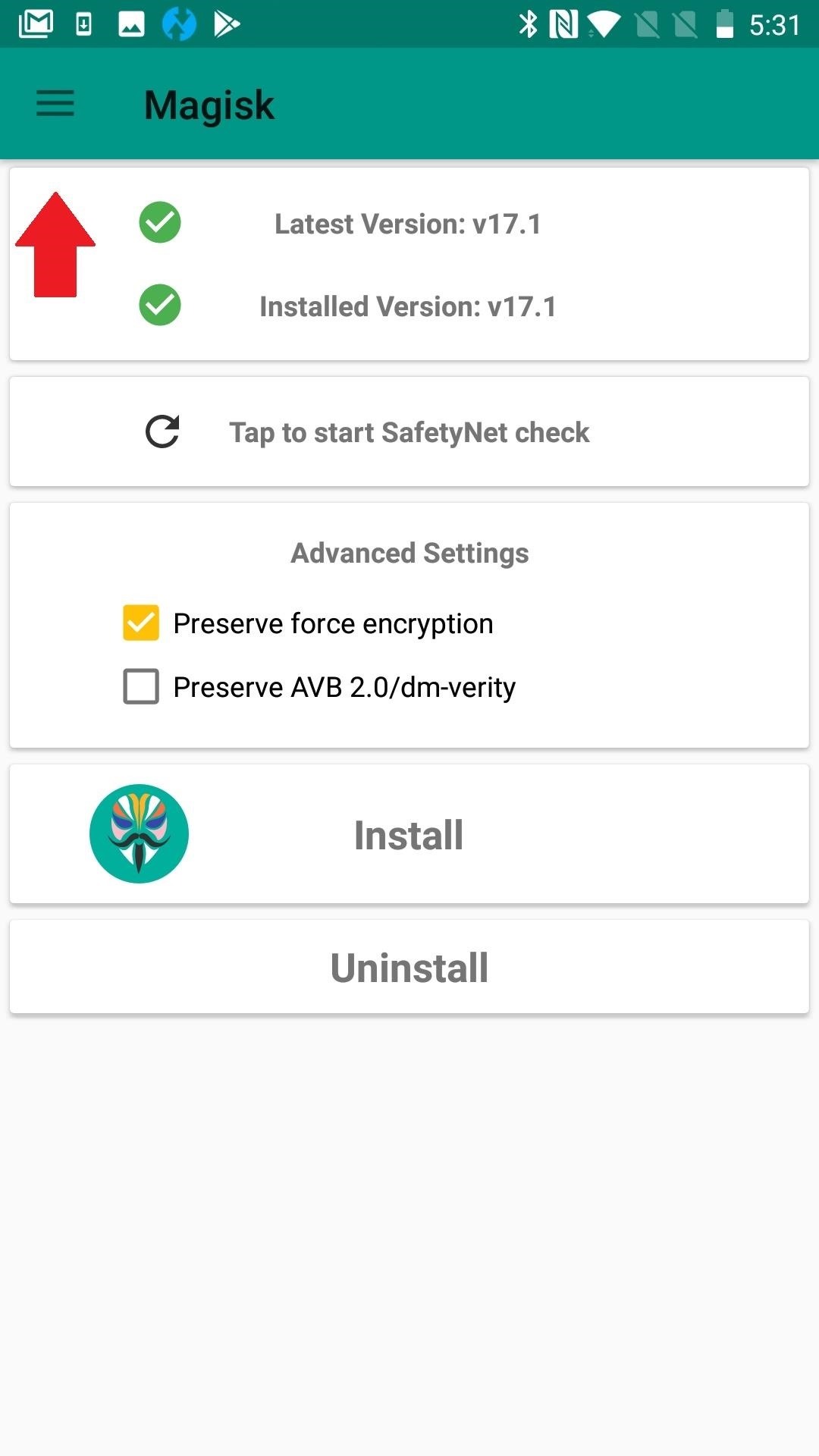Open the side menu from the toolbar
This screenshot has height=1456, width=819.
pyautogui.click(x=54, y=104)
